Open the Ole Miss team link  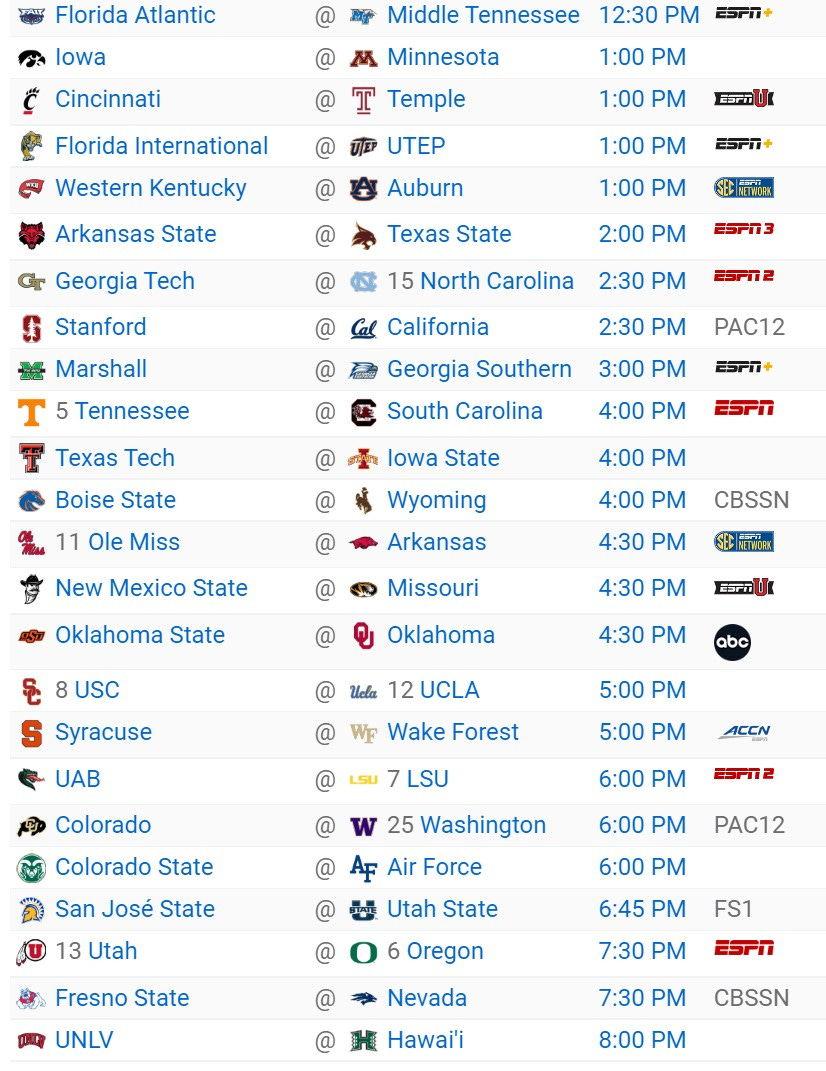(134, 542)
